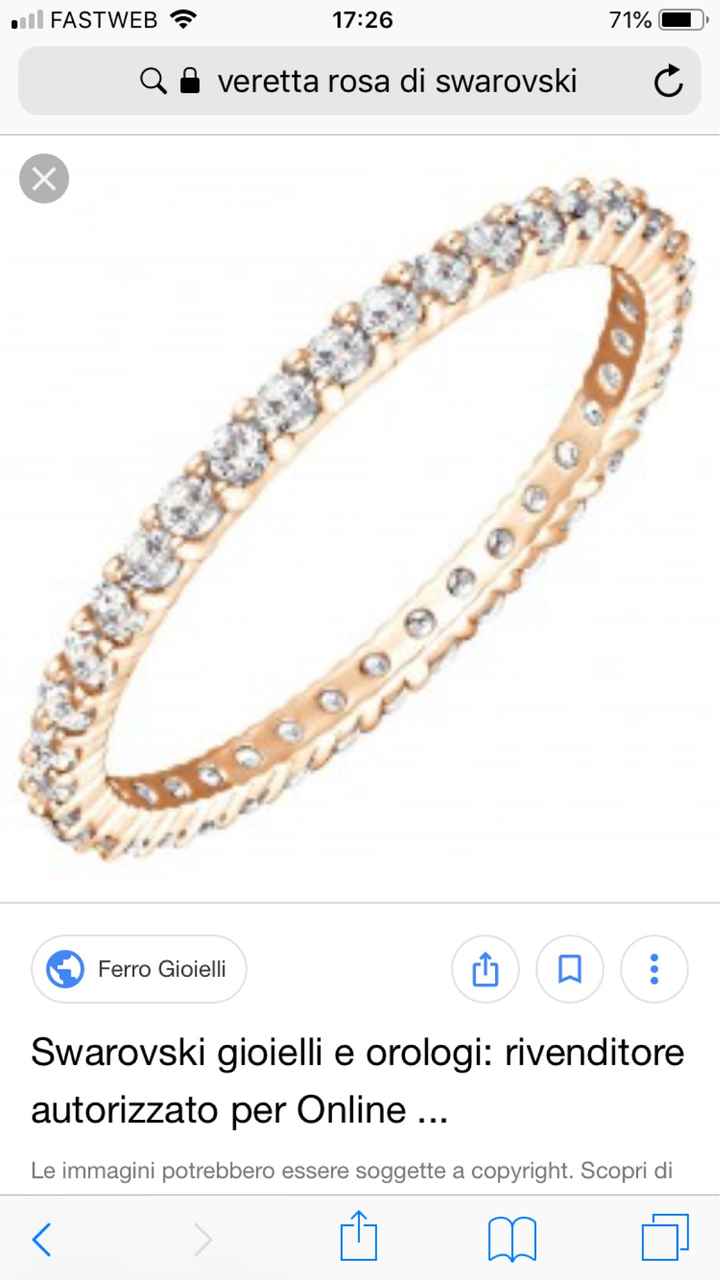Open the Ferro Gioielli source chip

139,969
